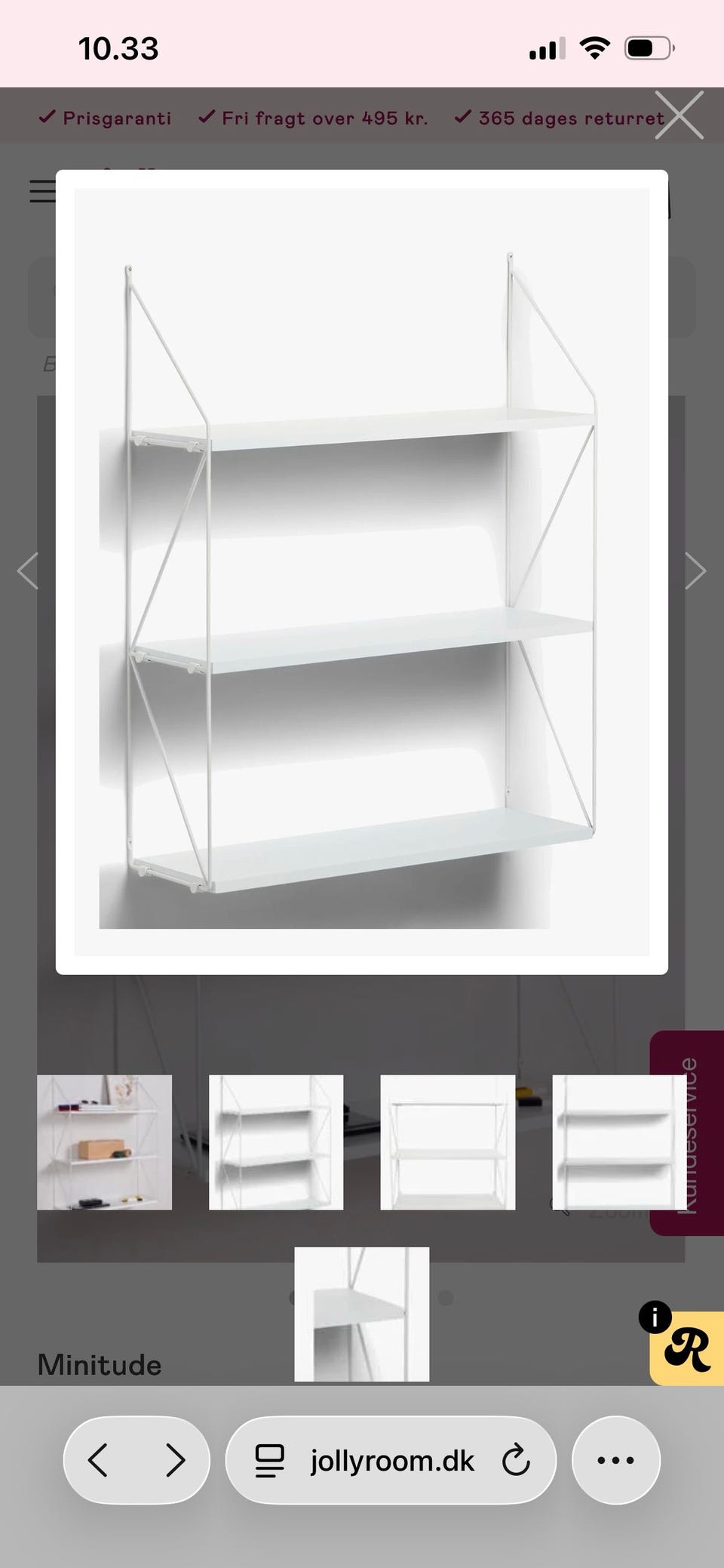
Task: Go to previous product photo with left chevron
Action: pyautogui.click(x=29, y=570)
